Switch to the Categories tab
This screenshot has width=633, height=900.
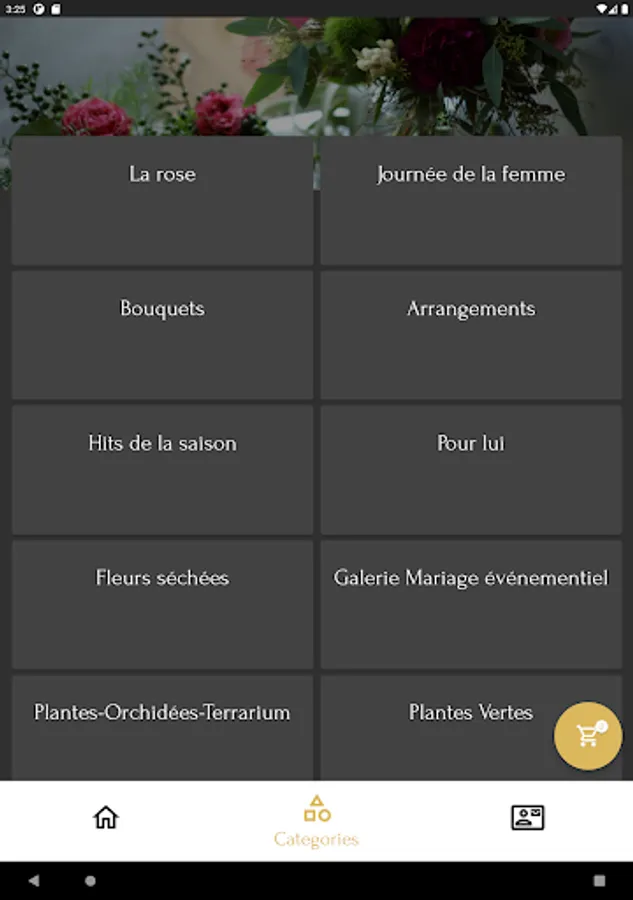(x=316, y=821)
